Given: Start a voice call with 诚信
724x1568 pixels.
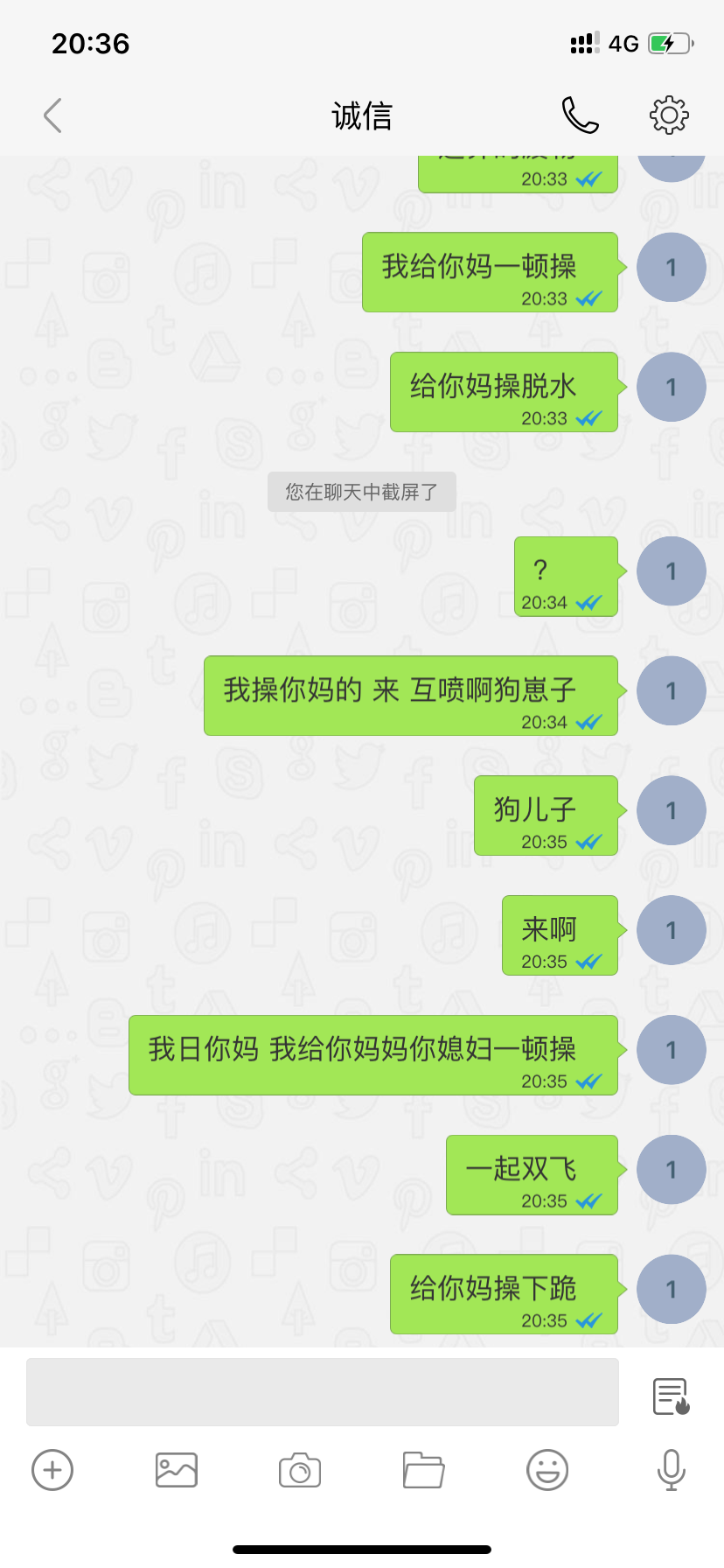Looking at the screenshot, I should [x=580, y=115].
